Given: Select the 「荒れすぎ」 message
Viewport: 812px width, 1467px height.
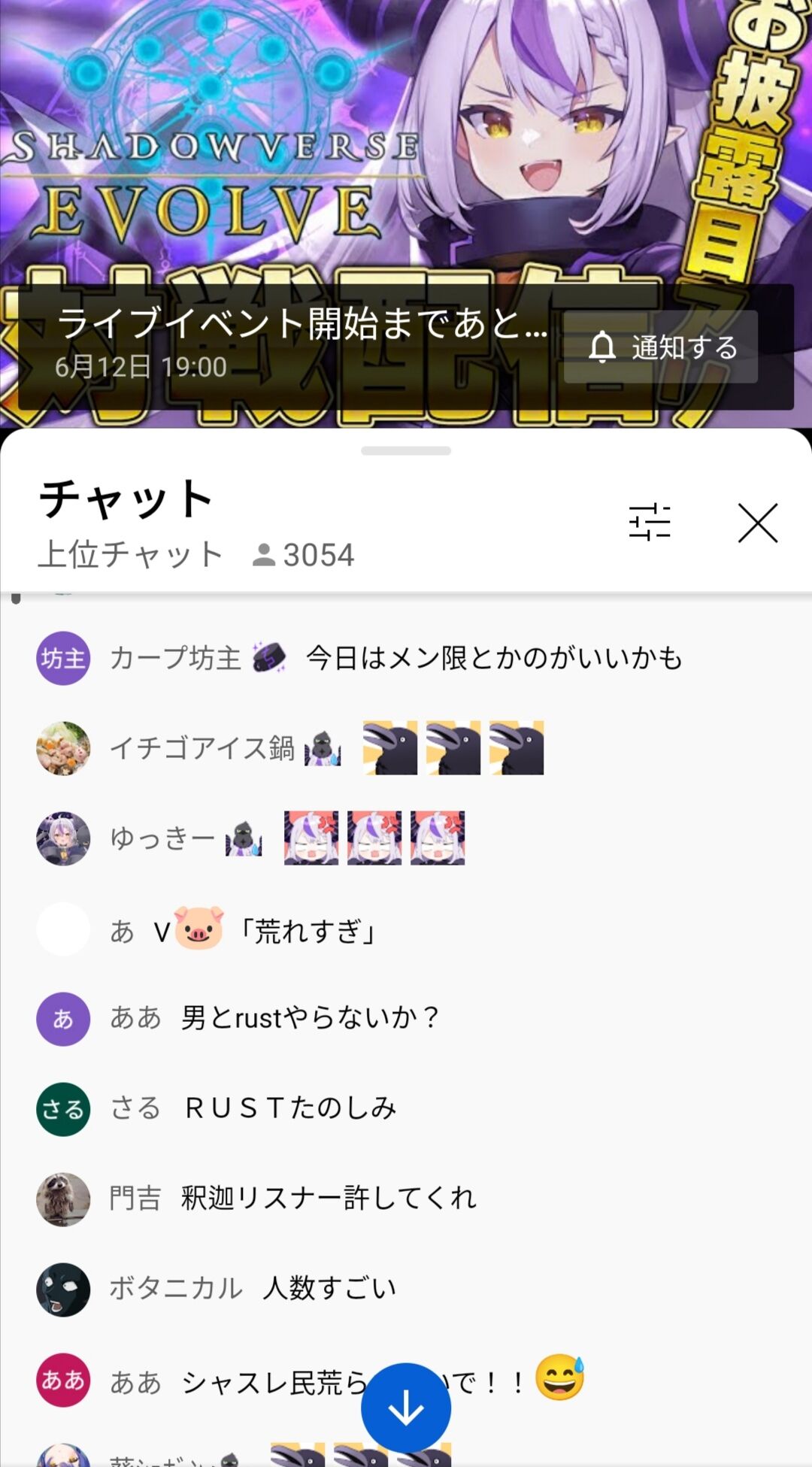Looking at the screenshot, I should tap(406, 929).
